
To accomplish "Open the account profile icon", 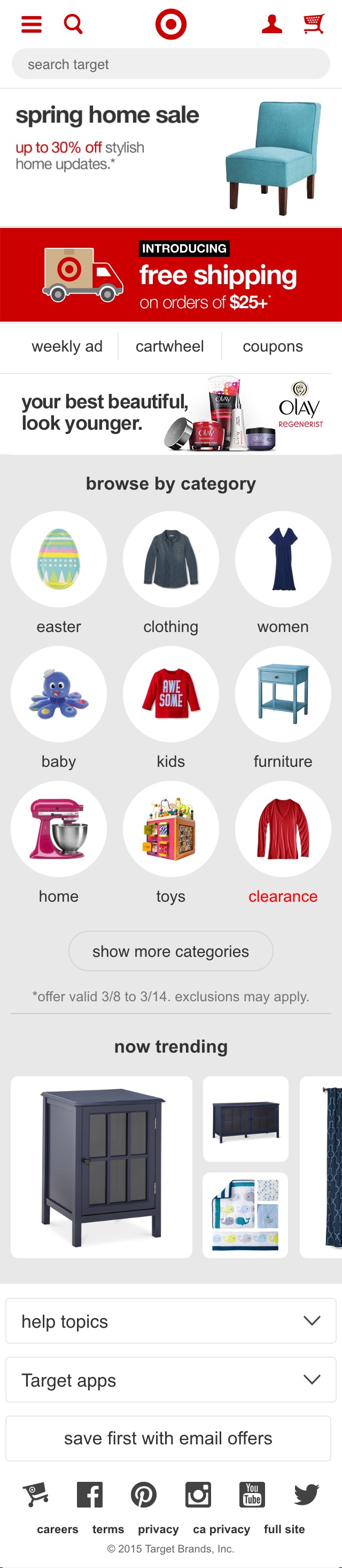I will (271, 24).
